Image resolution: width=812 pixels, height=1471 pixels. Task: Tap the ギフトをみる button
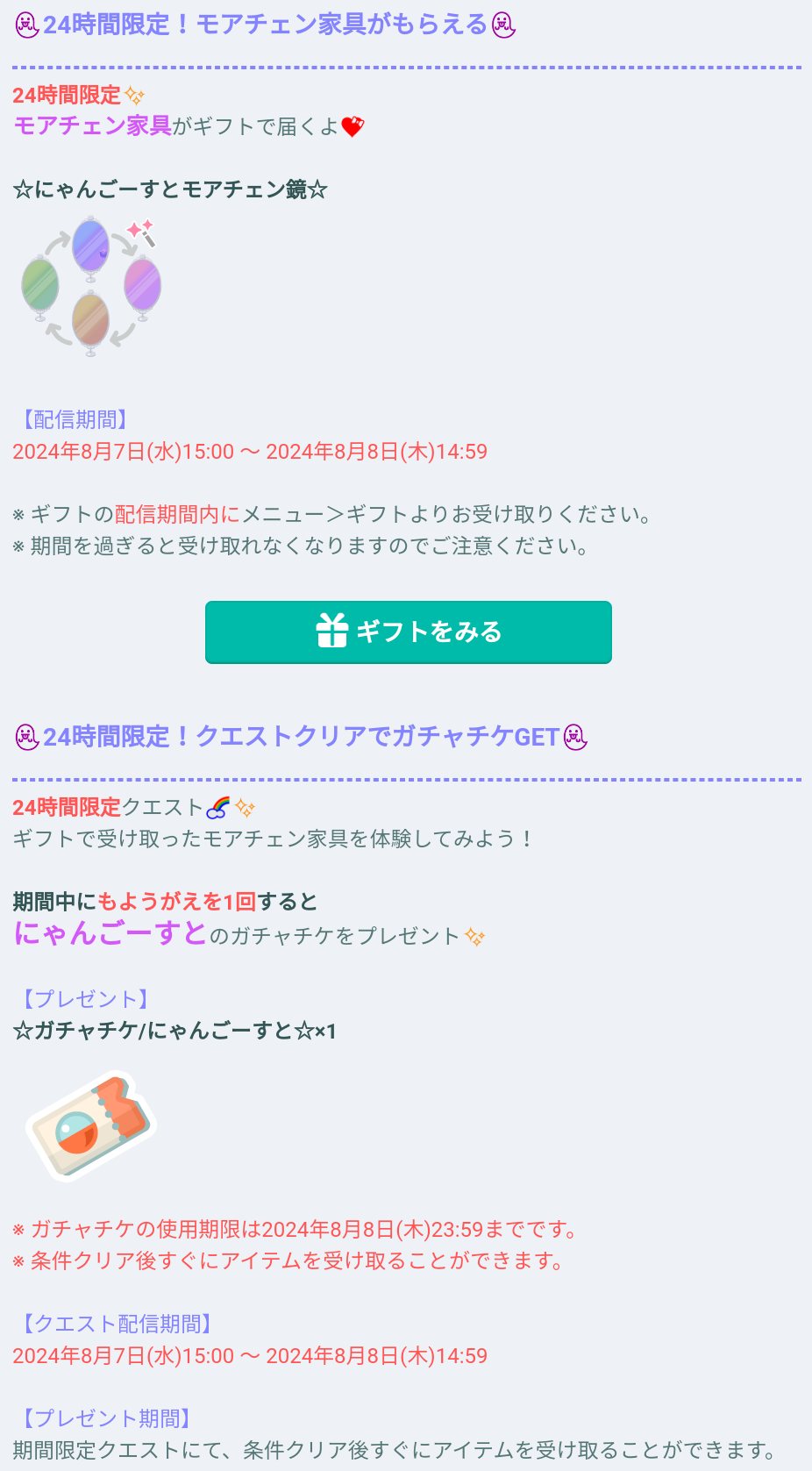(x=408, y=632)
